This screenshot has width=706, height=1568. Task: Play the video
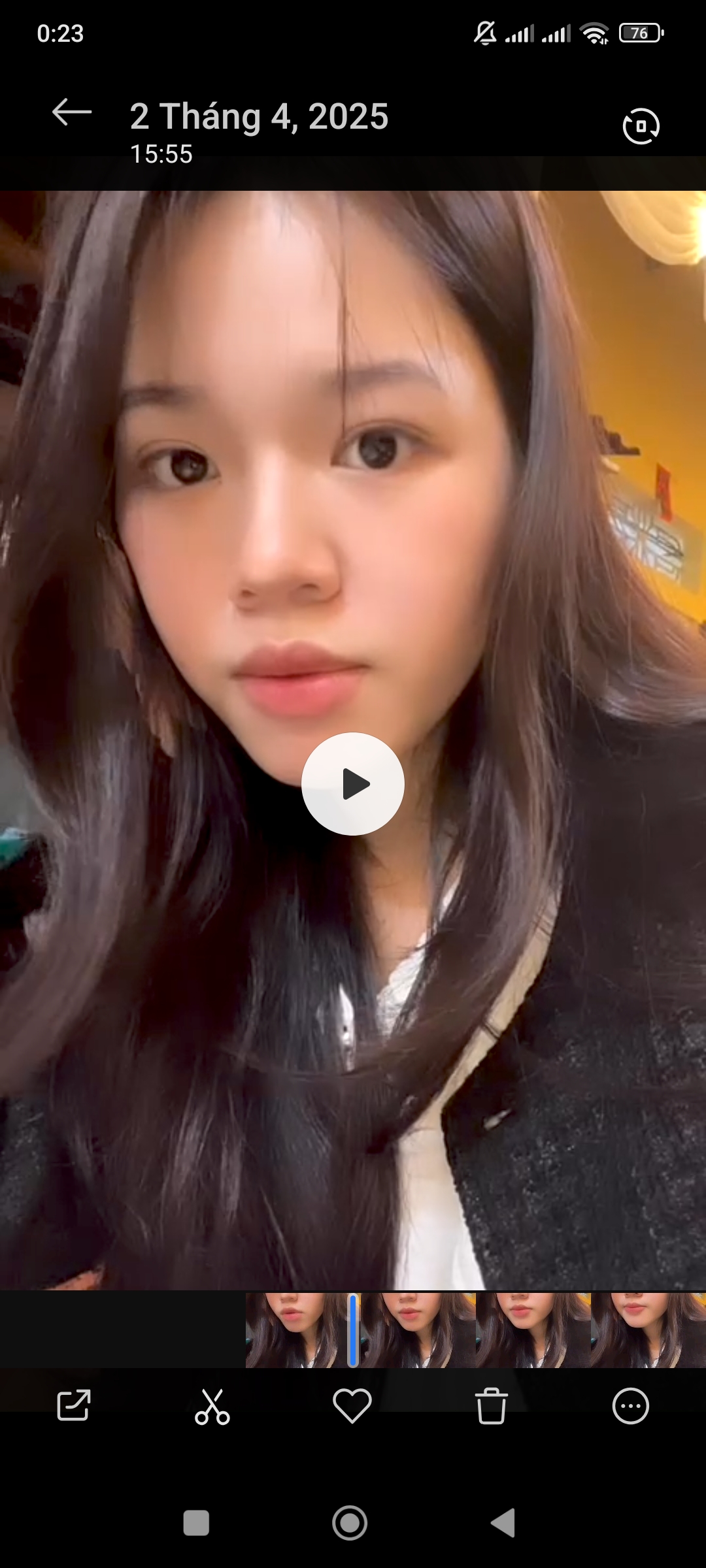pos(353,783)
